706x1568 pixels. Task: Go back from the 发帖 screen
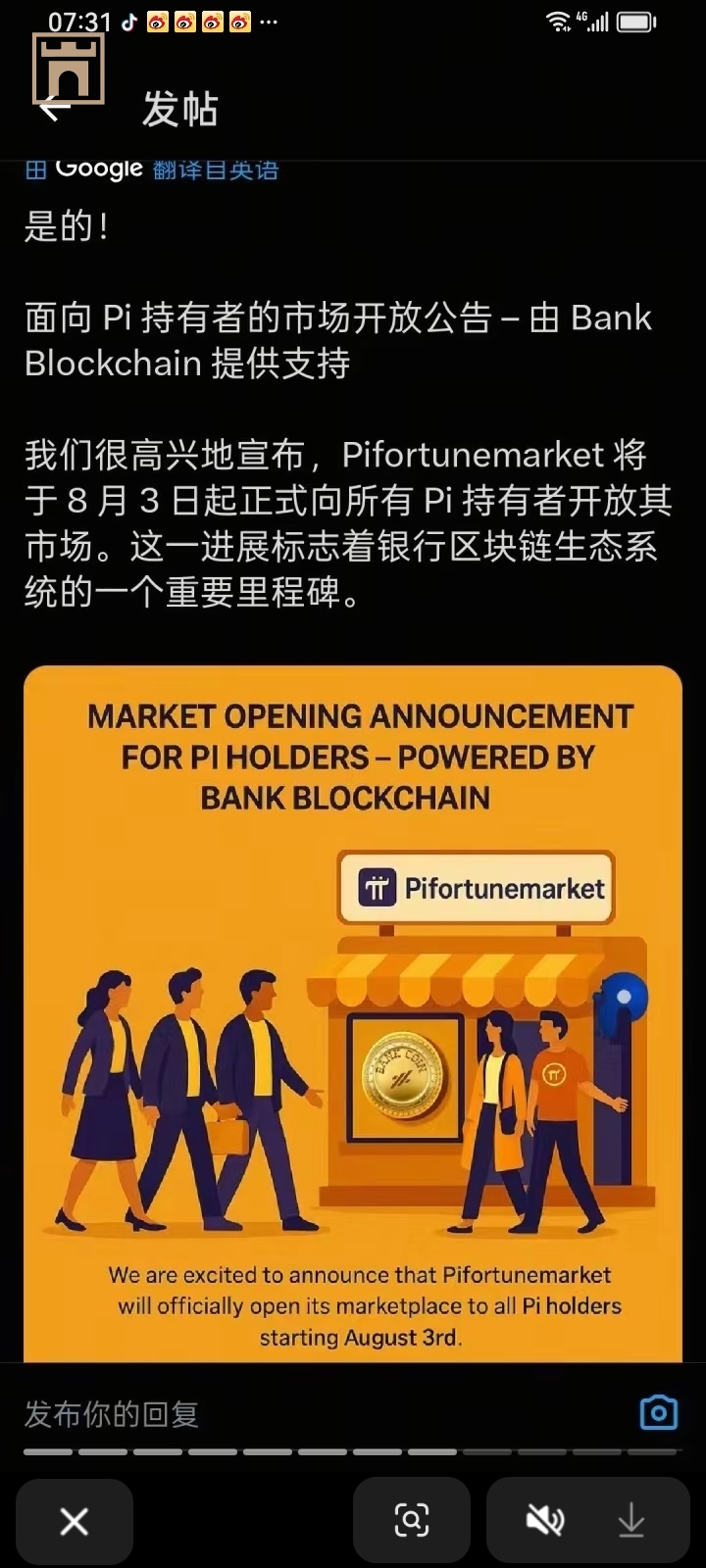[55, 110]
